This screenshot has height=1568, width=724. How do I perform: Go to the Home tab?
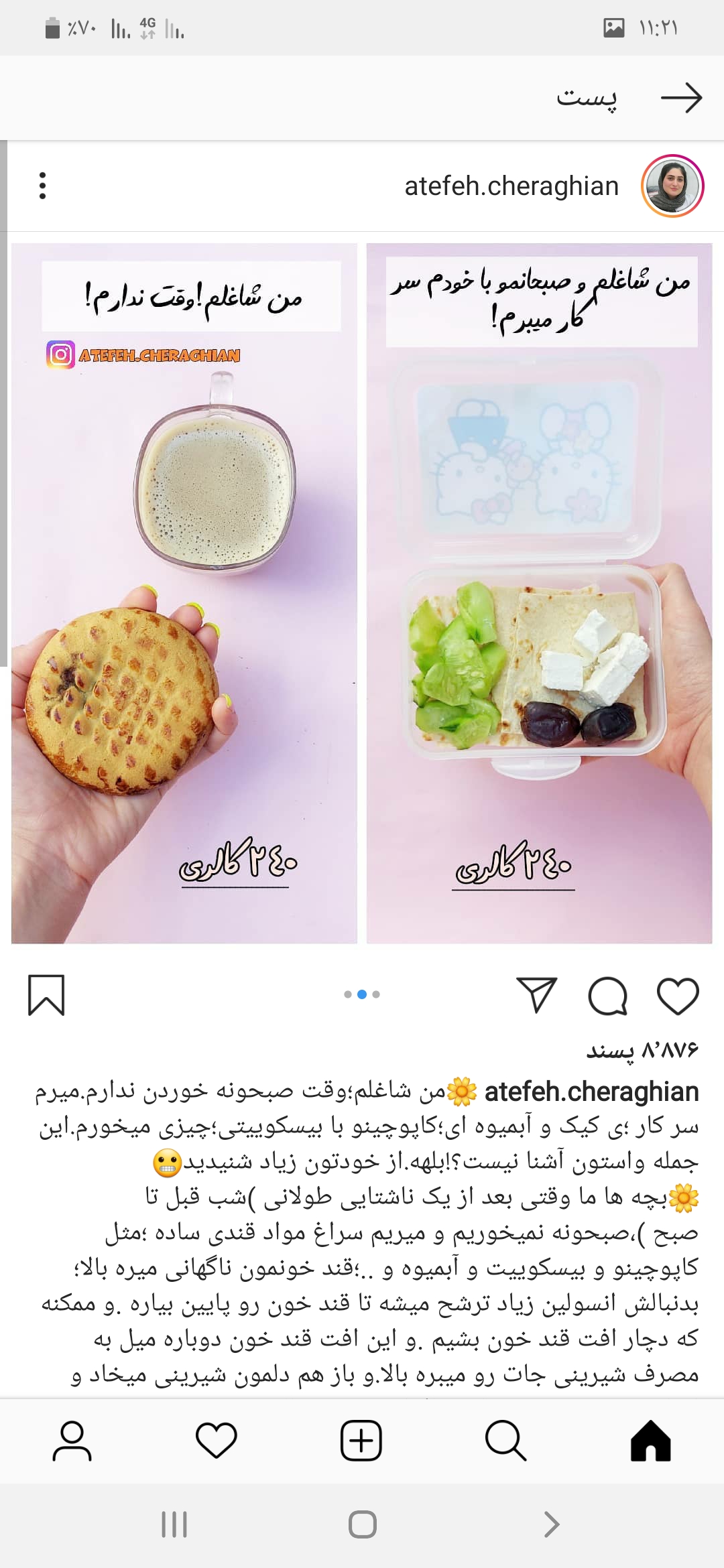[650, 1440]
